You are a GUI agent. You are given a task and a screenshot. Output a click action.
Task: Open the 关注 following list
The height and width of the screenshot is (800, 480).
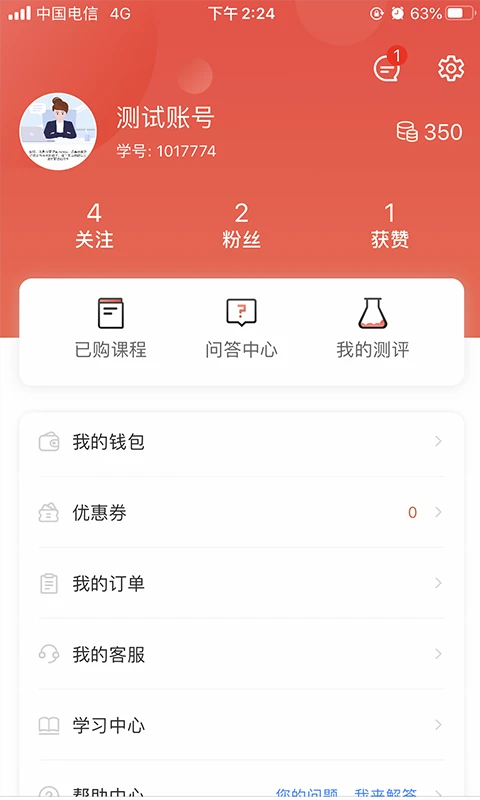(x=94, y=226)
